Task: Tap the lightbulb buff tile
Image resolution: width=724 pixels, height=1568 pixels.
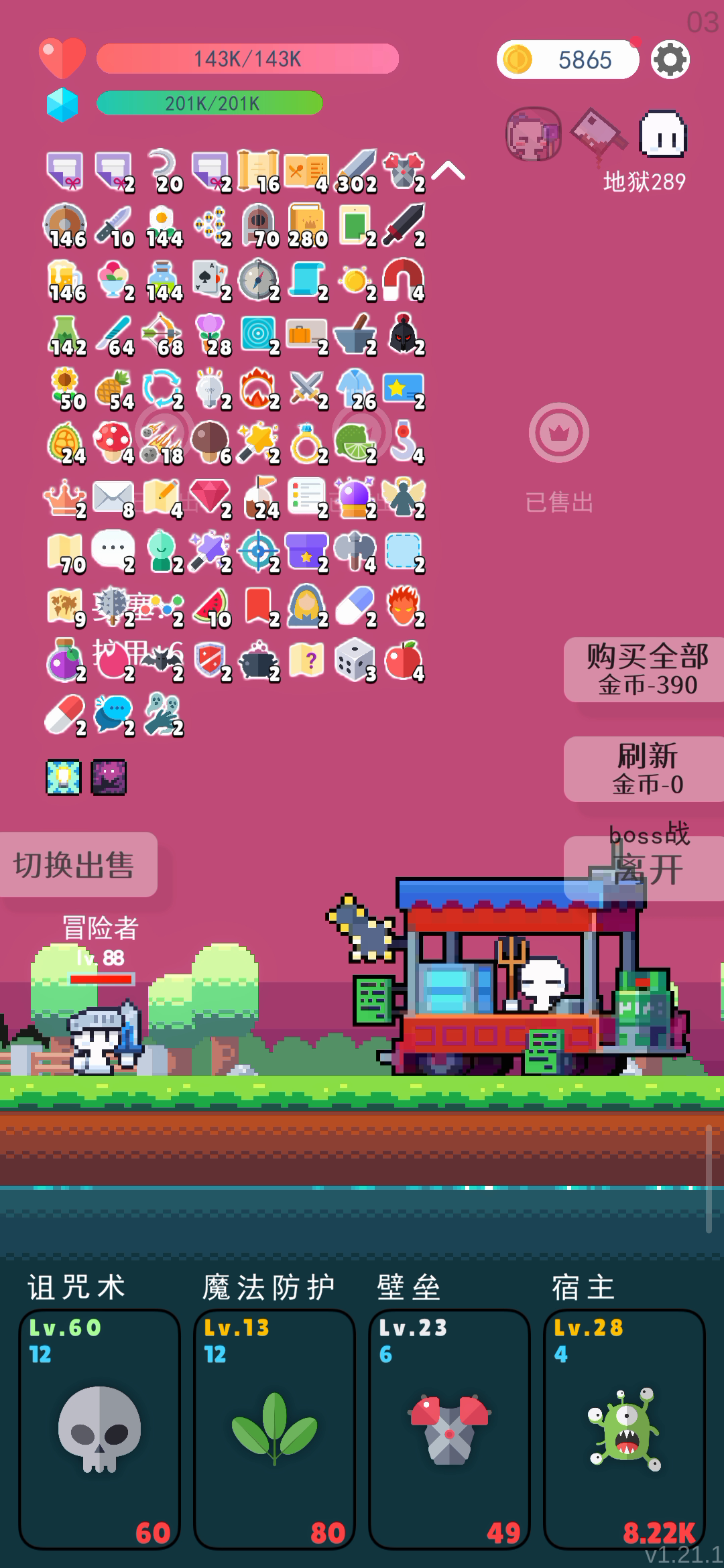Action: pos(64,777)
